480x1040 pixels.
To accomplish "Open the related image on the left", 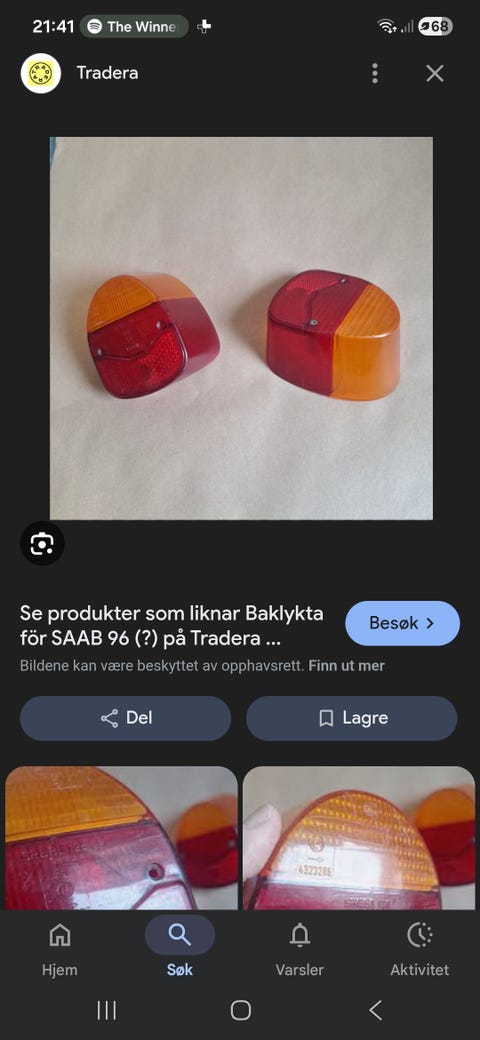I will (121, 838).
